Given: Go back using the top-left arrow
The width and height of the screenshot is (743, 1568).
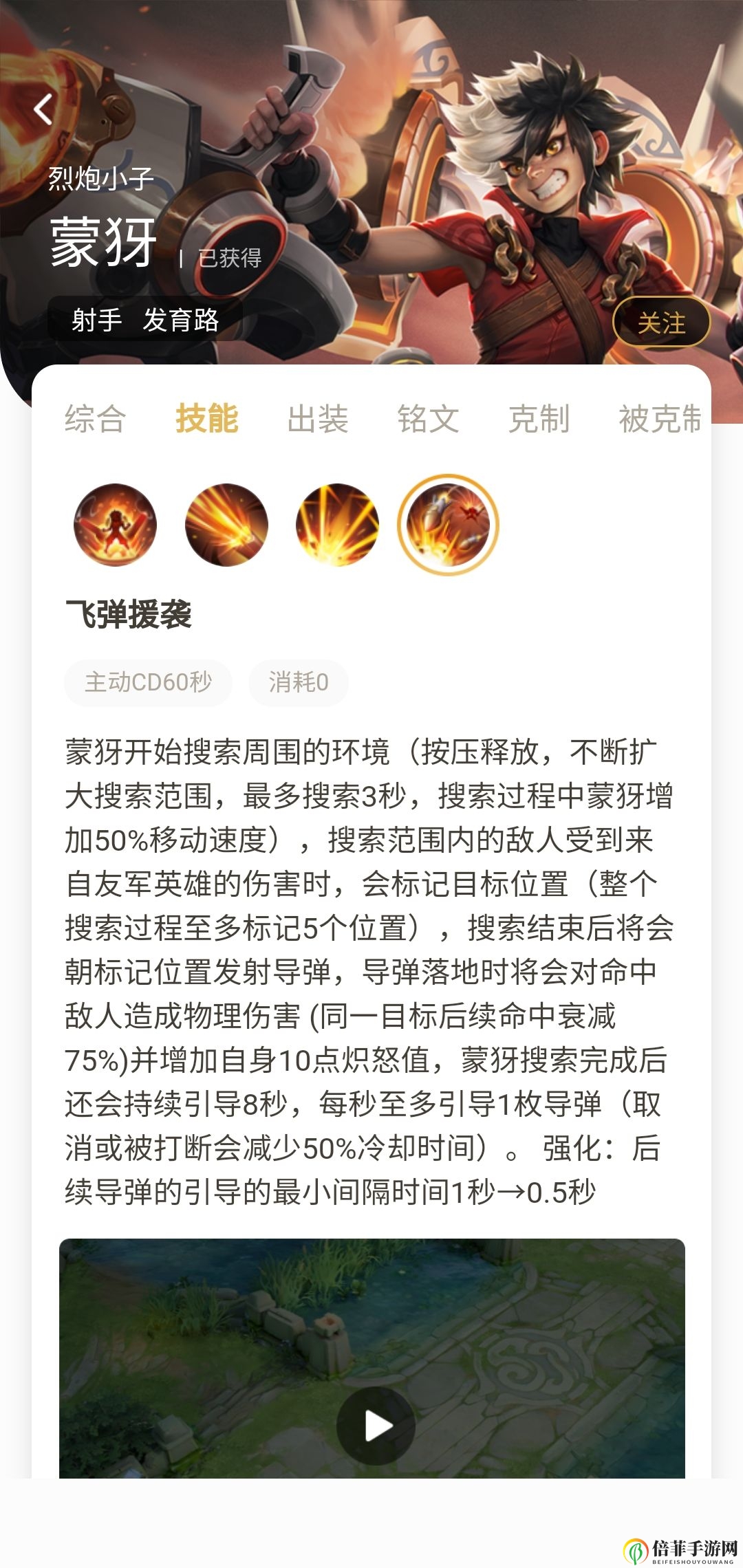Looking at the screenshot, I should (x=44, y=109).
